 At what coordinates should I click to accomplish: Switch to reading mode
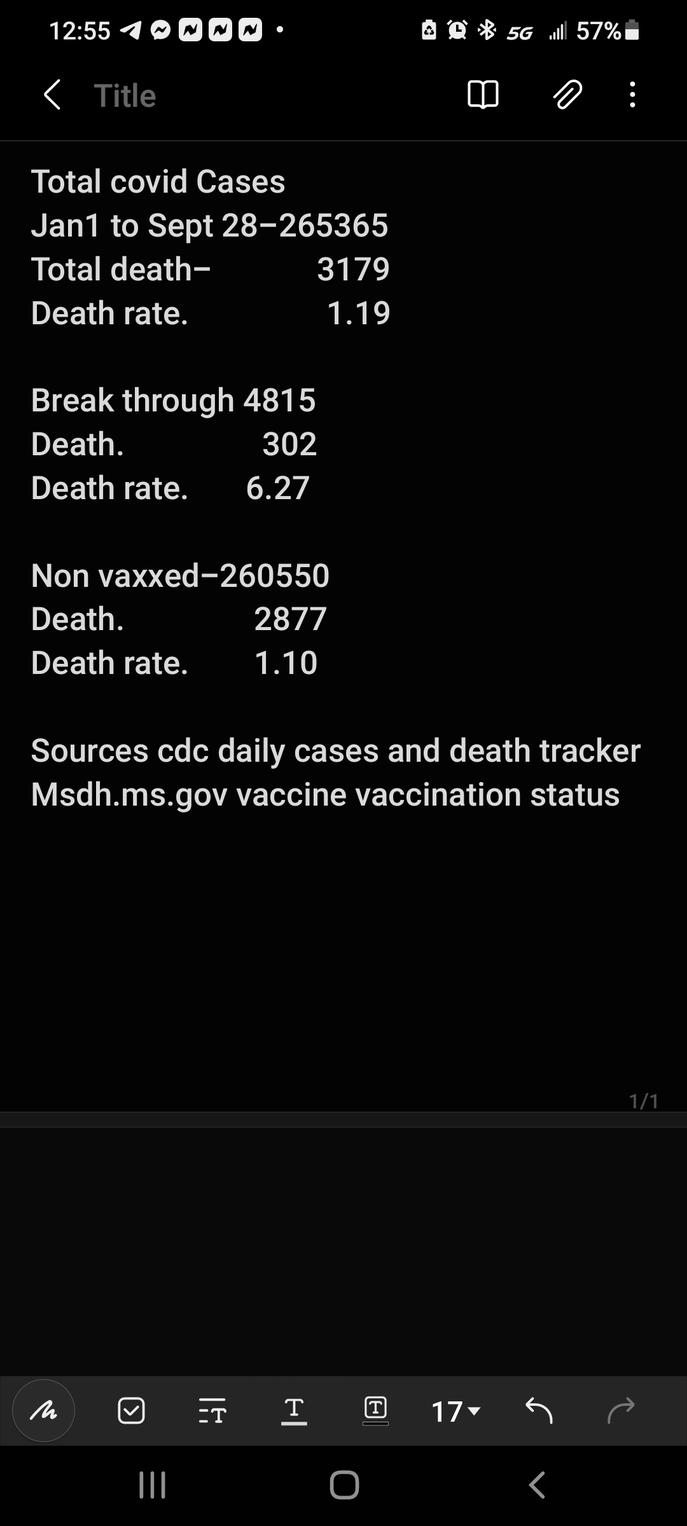[483, 95]
